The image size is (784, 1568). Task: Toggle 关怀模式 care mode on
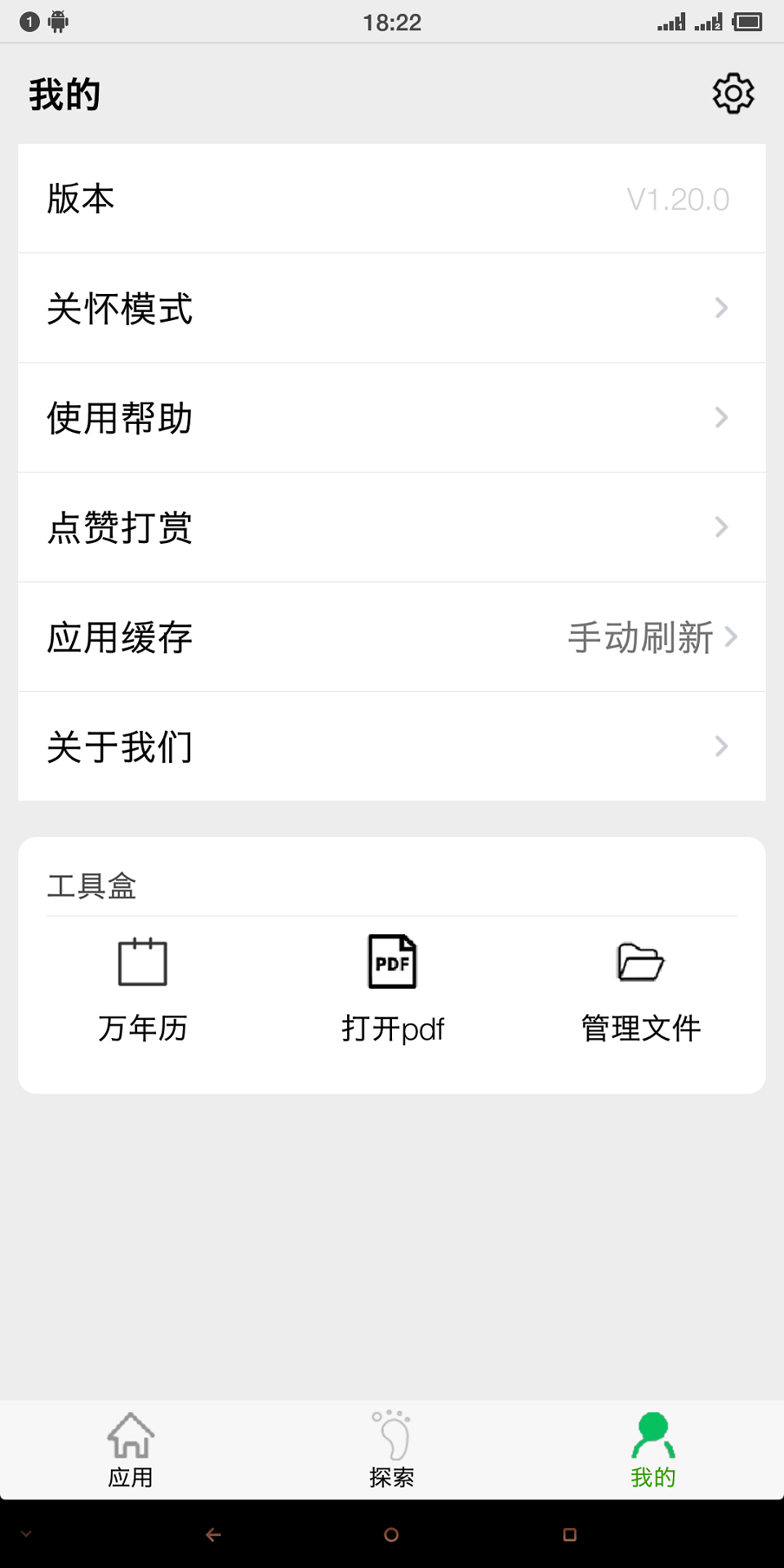(x=392, y=308)
